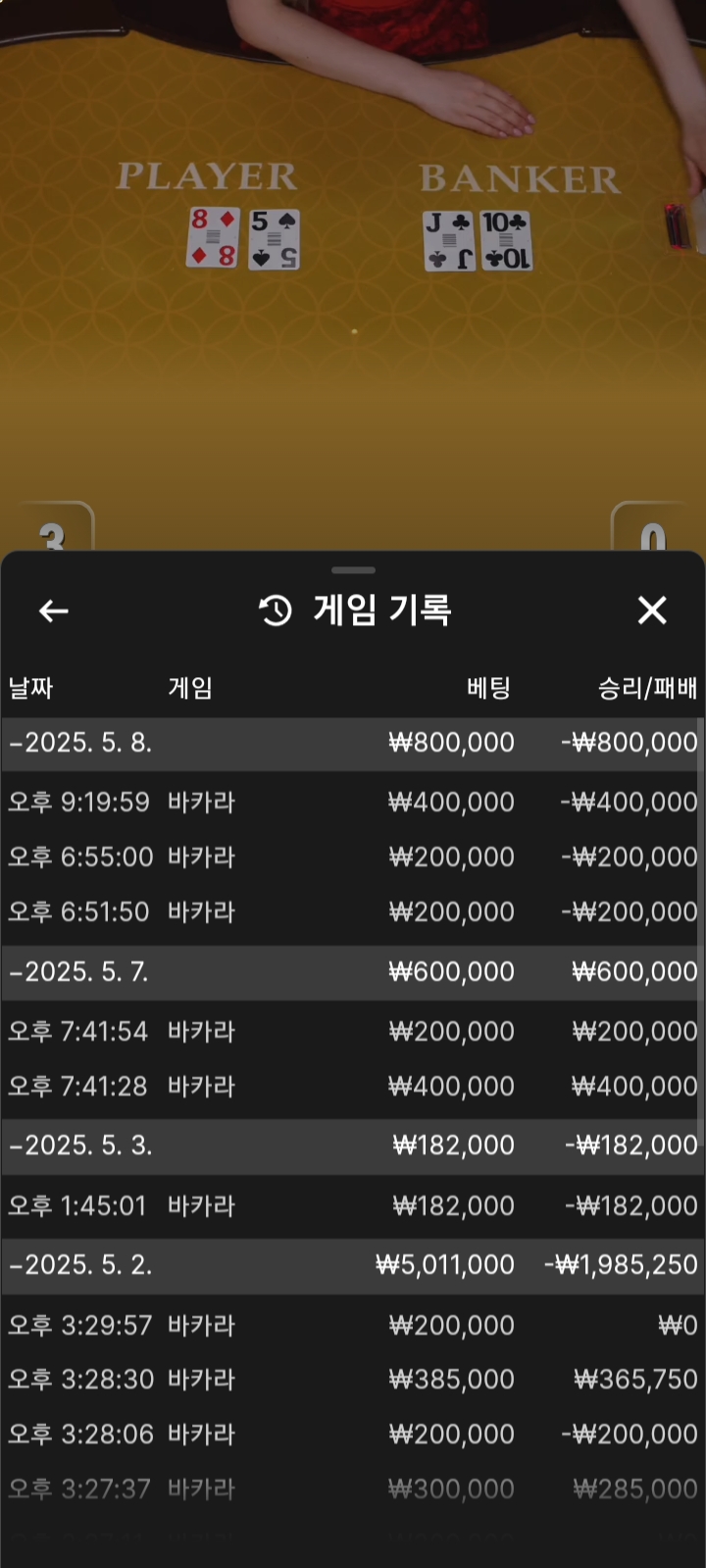View the 오후 3:28:30 바카라 round details

tap(351, 1380)
